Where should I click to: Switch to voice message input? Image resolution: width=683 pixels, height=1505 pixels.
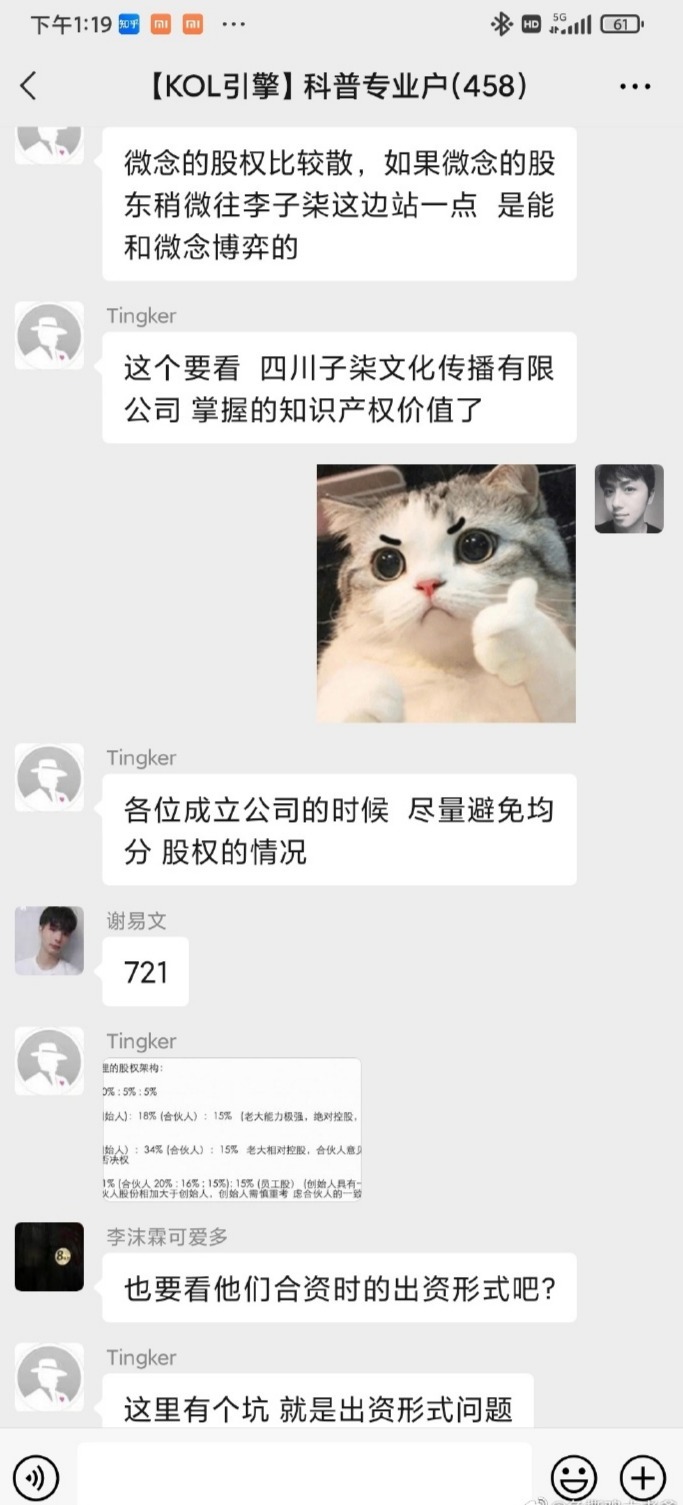36,1476
